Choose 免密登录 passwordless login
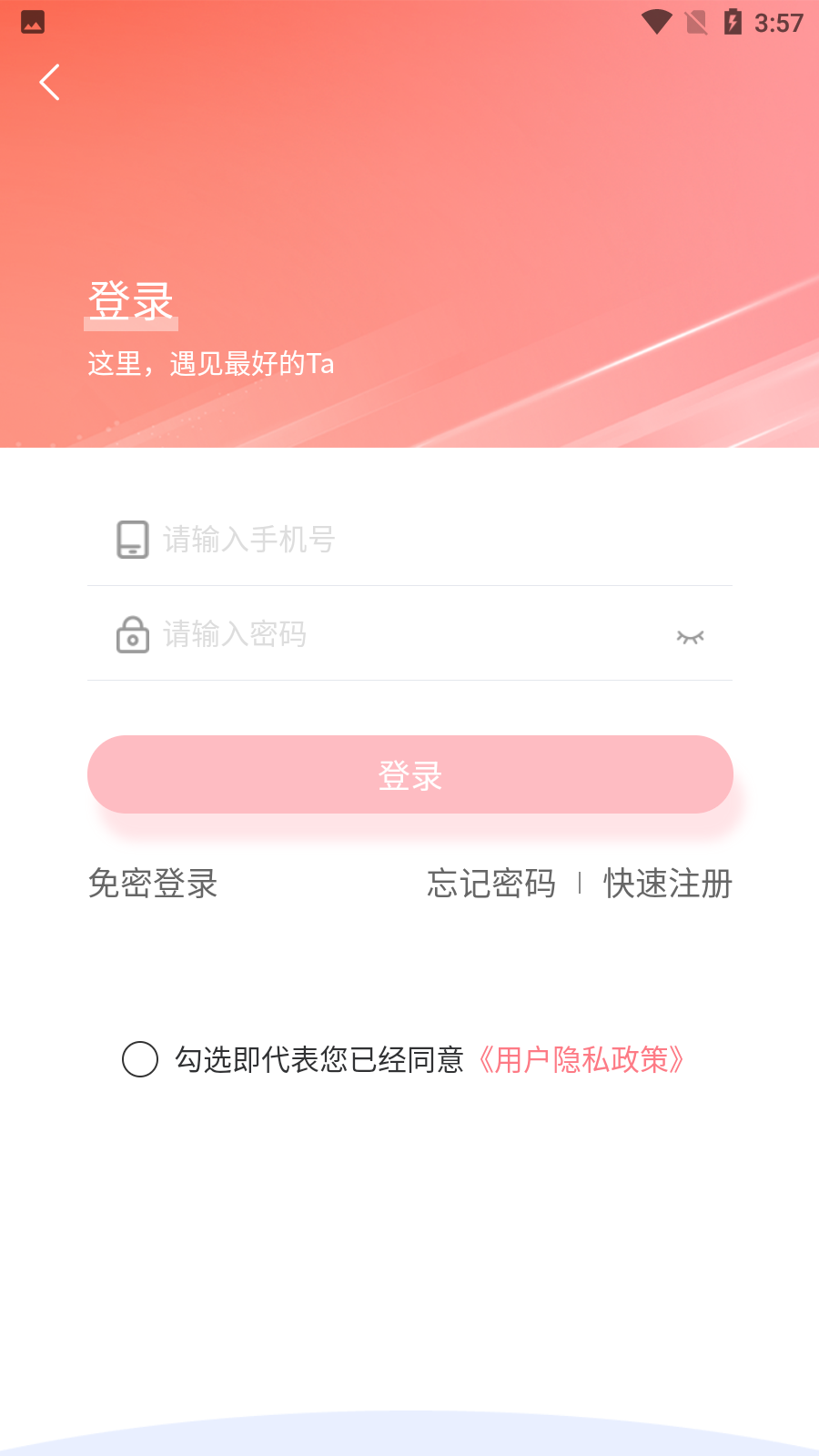Viewport: 819px width, 1456px height. 153,884
